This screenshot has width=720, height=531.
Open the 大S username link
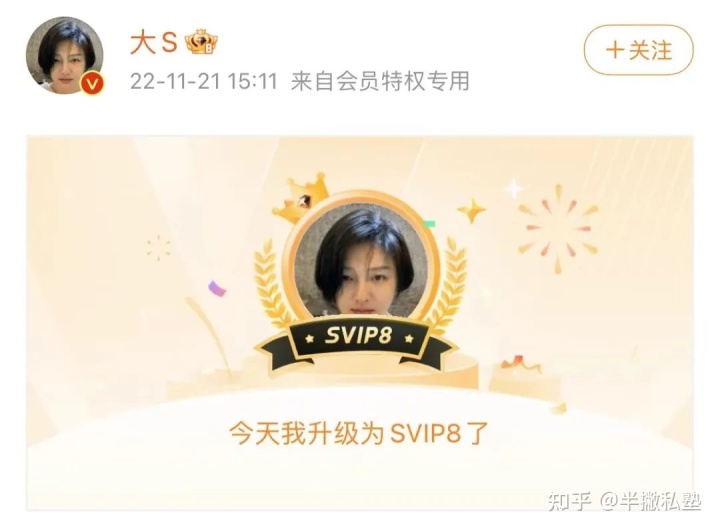153,42
